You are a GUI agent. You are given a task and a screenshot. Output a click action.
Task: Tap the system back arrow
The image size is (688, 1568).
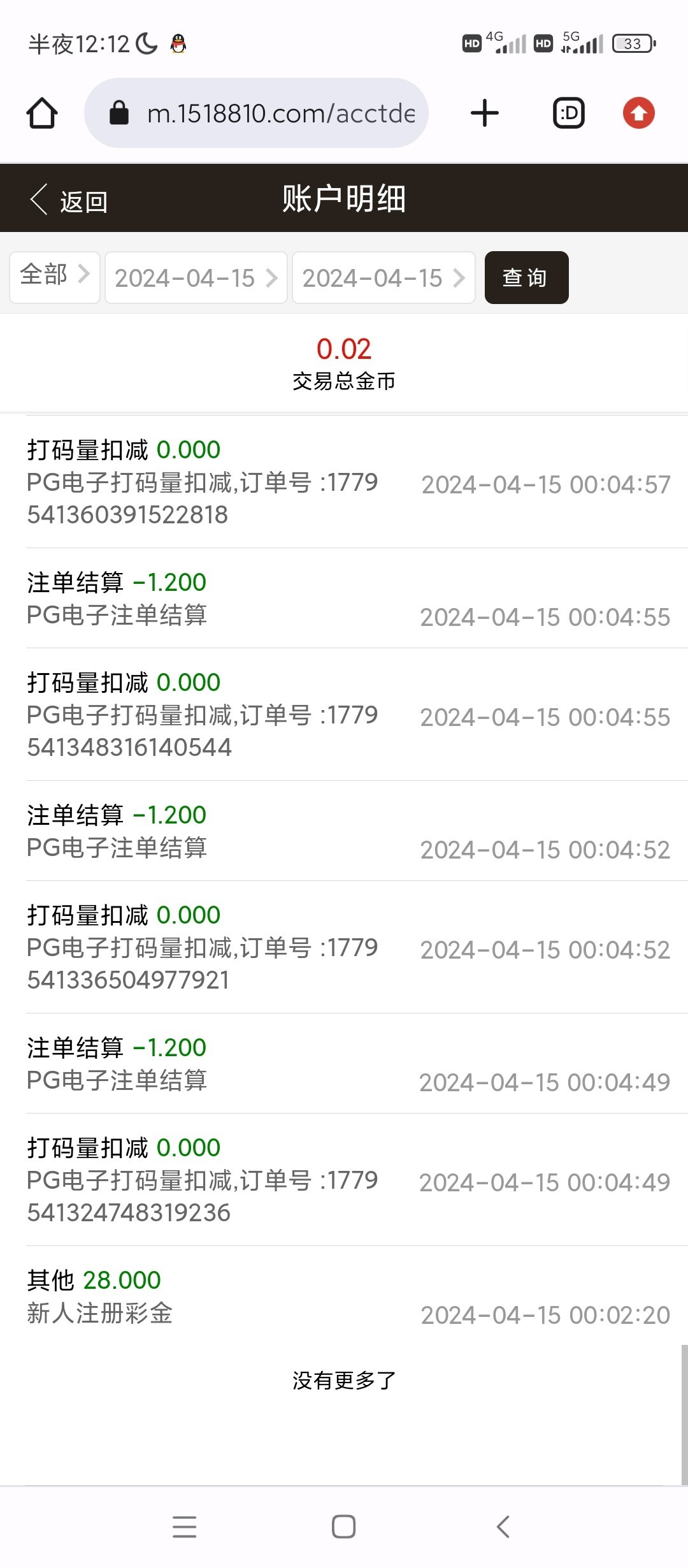503,1527
